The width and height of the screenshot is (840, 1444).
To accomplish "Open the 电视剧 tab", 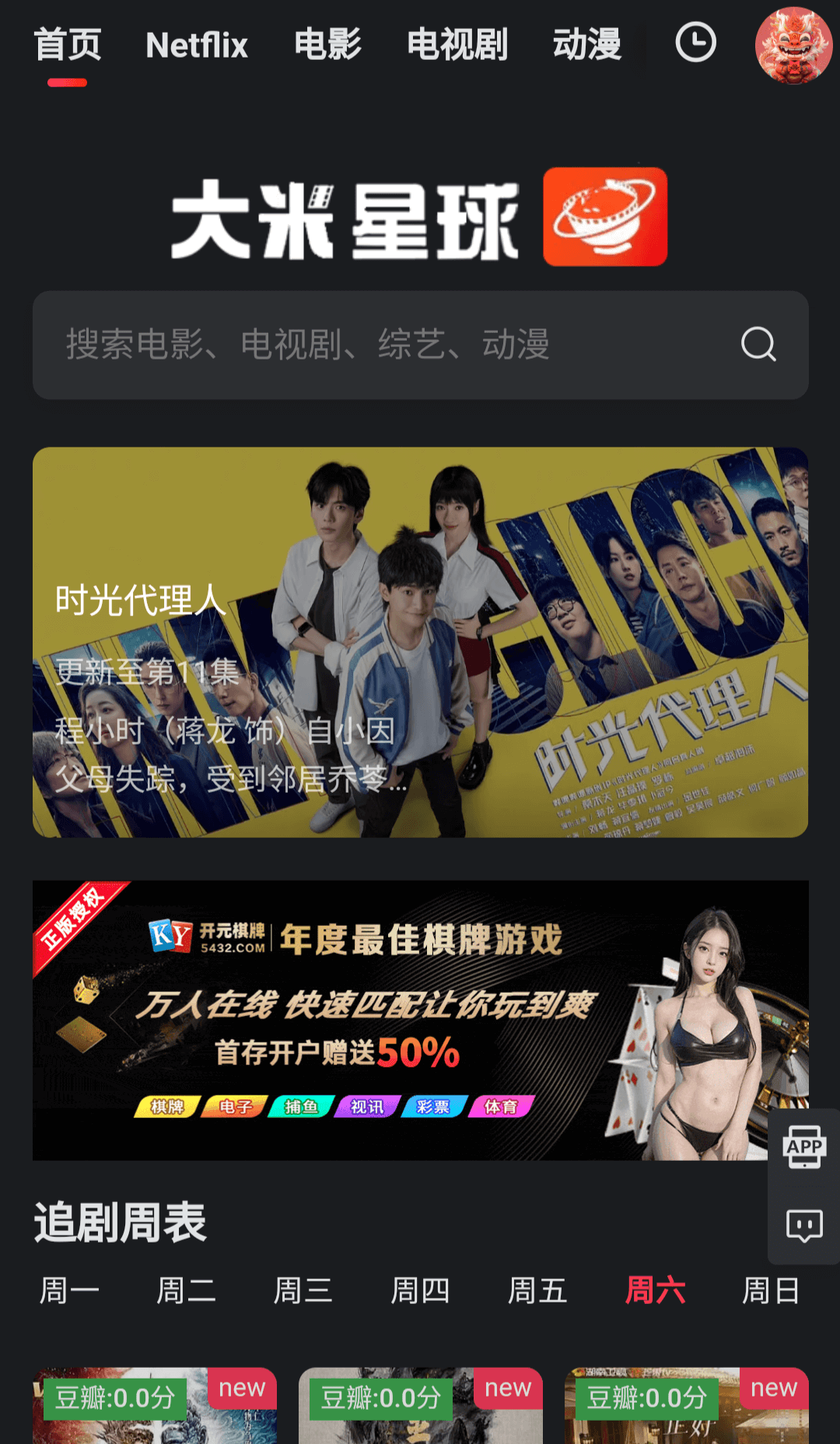I will click(457, 45).
